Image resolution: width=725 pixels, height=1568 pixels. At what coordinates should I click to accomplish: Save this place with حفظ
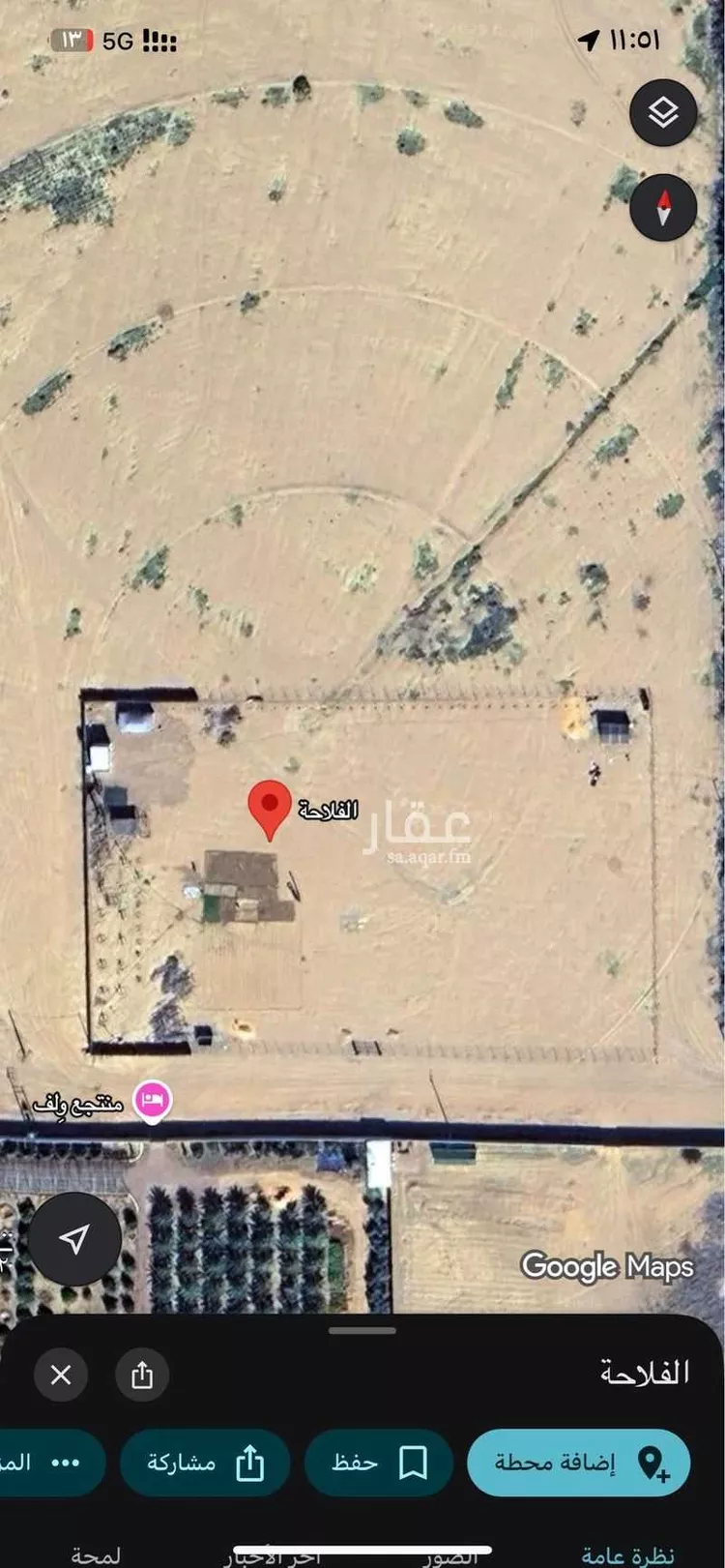click(378, 1463)
